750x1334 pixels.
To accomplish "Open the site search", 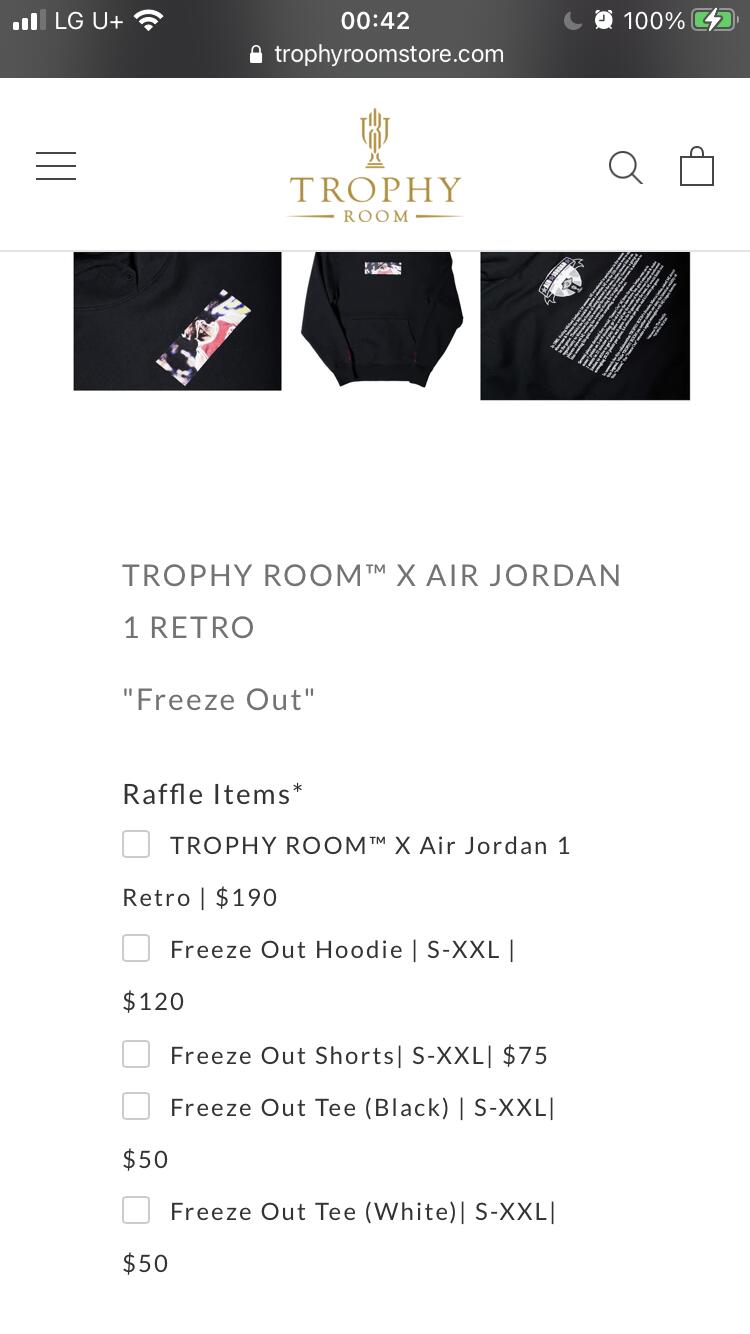I will [x=625, y=167].
